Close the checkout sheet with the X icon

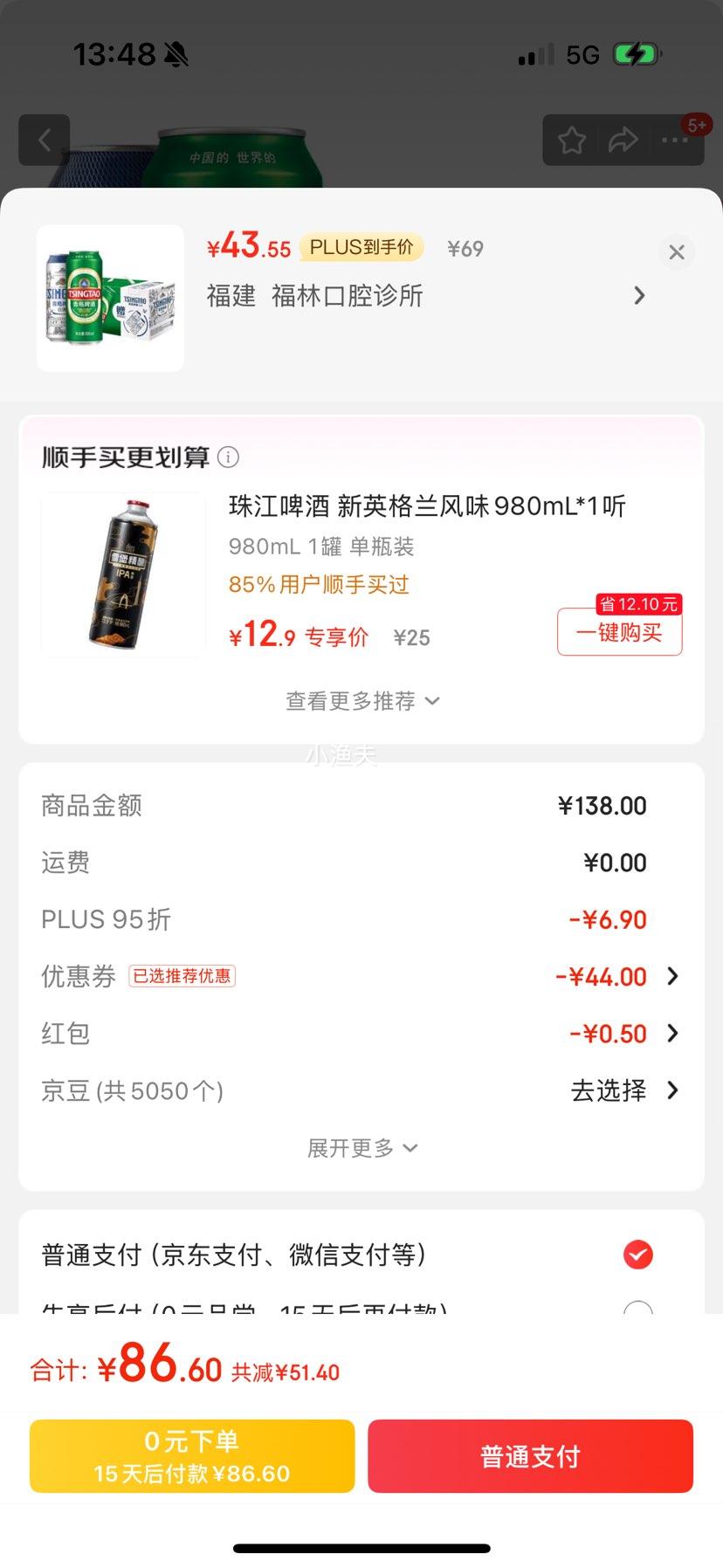coord(677,252)
